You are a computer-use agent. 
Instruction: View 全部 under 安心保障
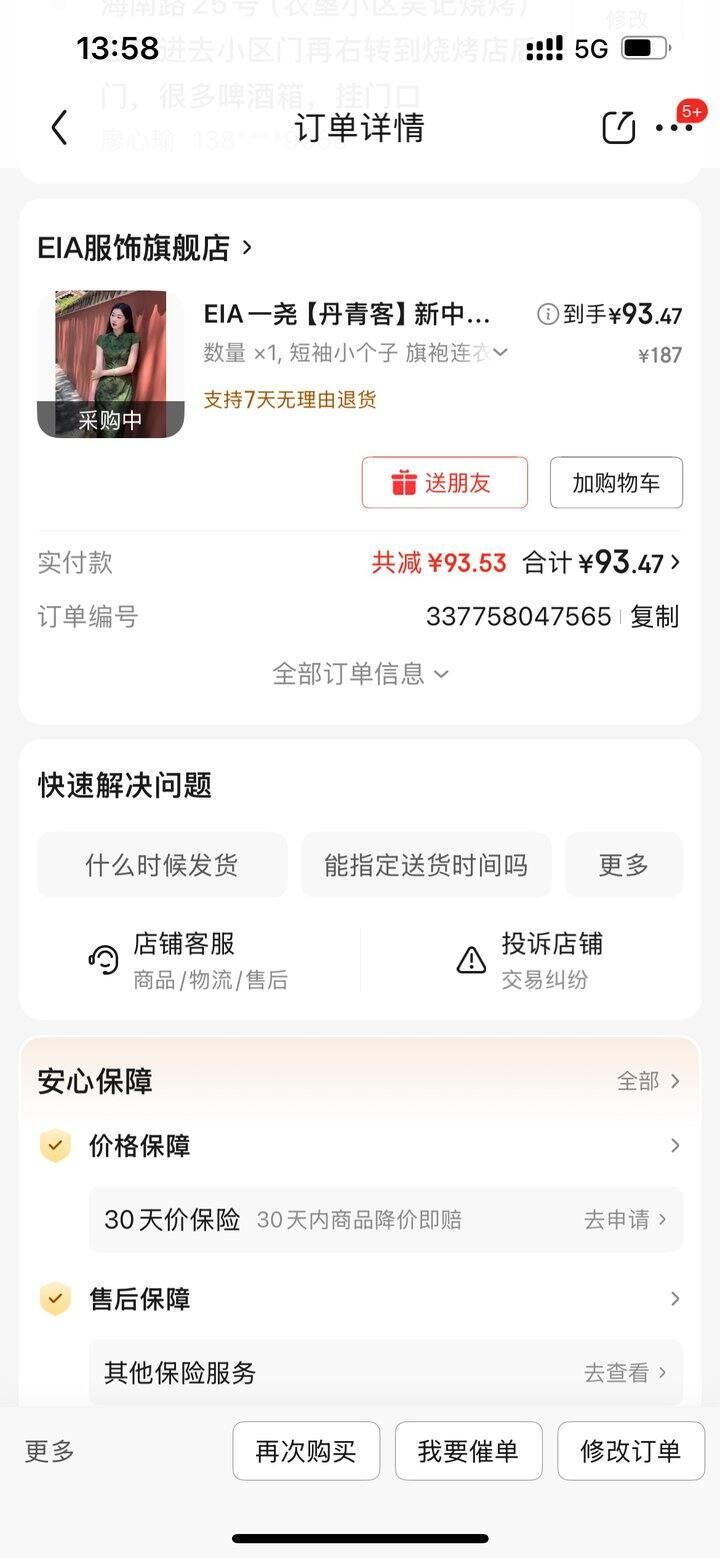click(x=648, y=1081)
